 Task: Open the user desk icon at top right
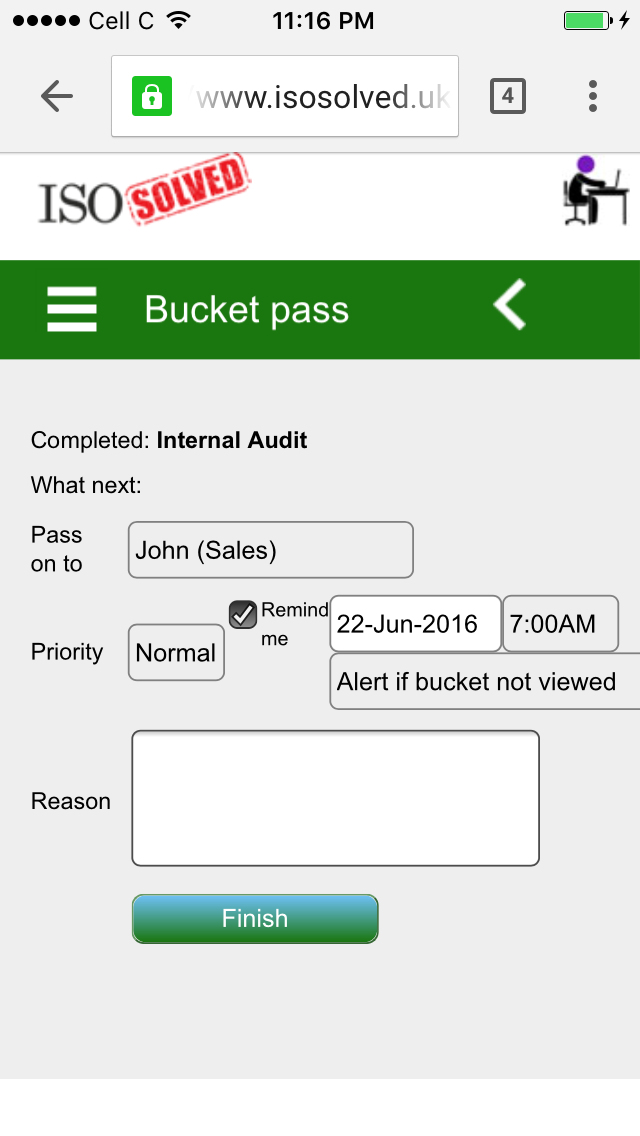pos(595,190)
